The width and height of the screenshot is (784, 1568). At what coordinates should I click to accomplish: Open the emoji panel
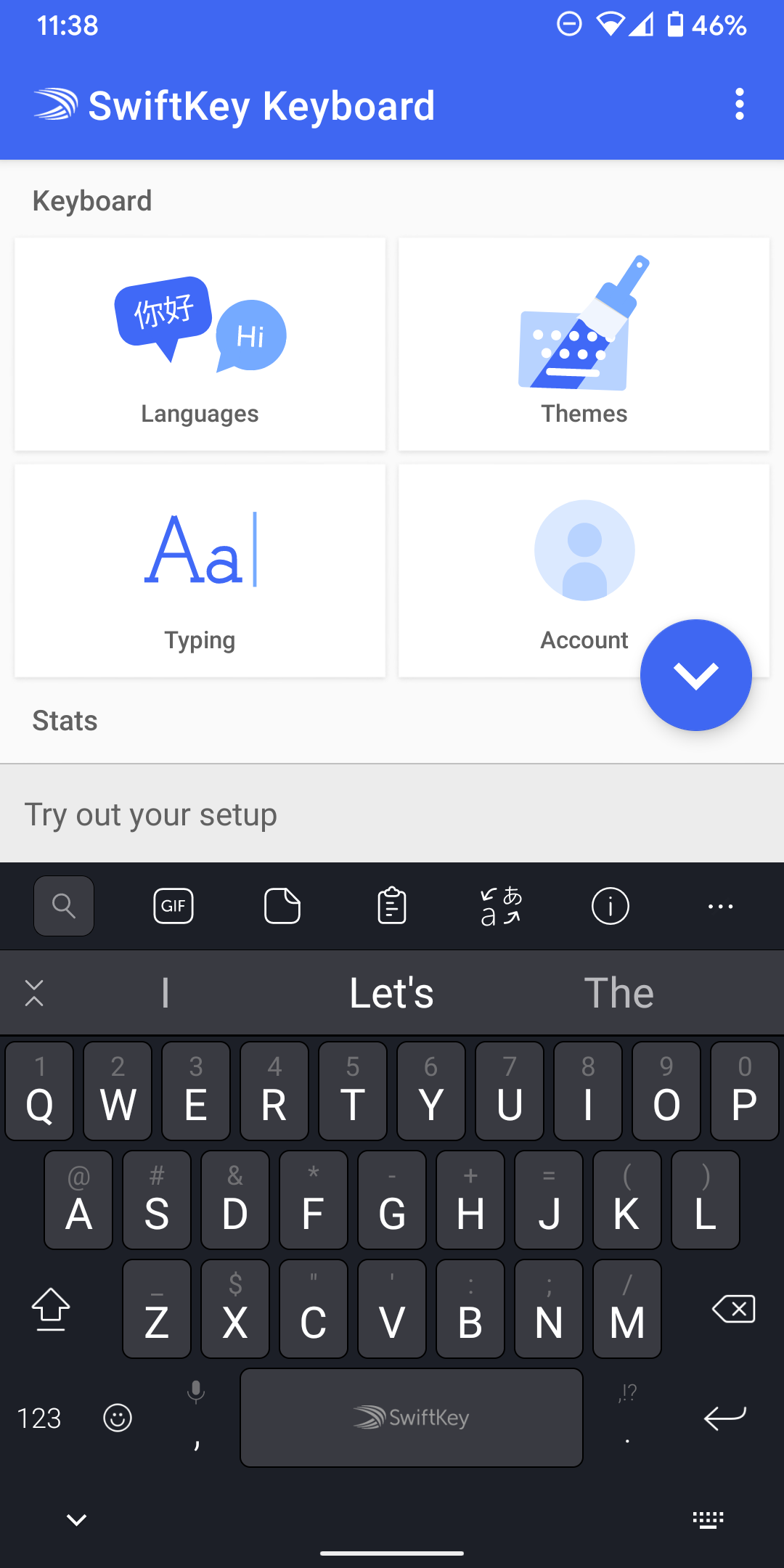point(118,1418)
